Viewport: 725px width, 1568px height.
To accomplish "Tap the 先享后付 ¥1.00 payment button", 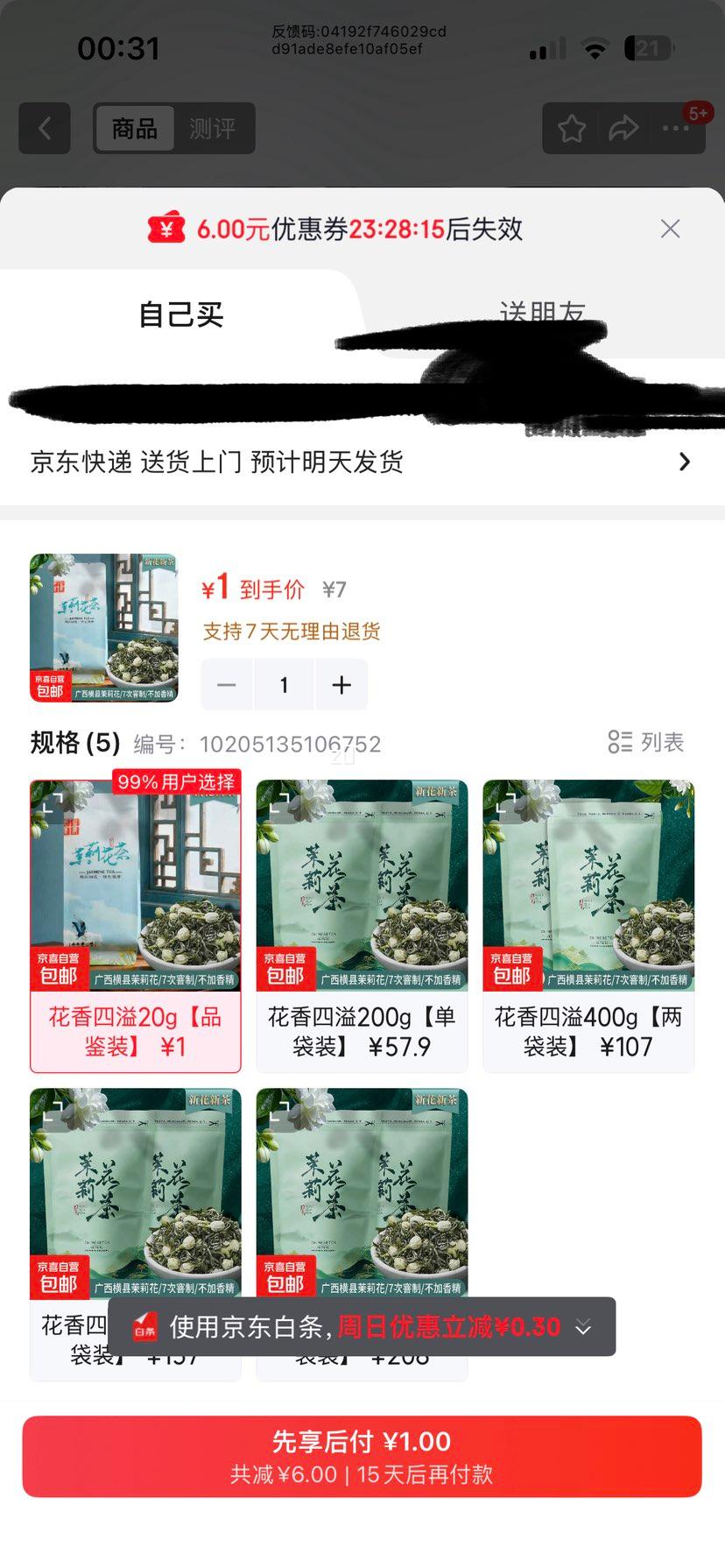I will 362,1454.
